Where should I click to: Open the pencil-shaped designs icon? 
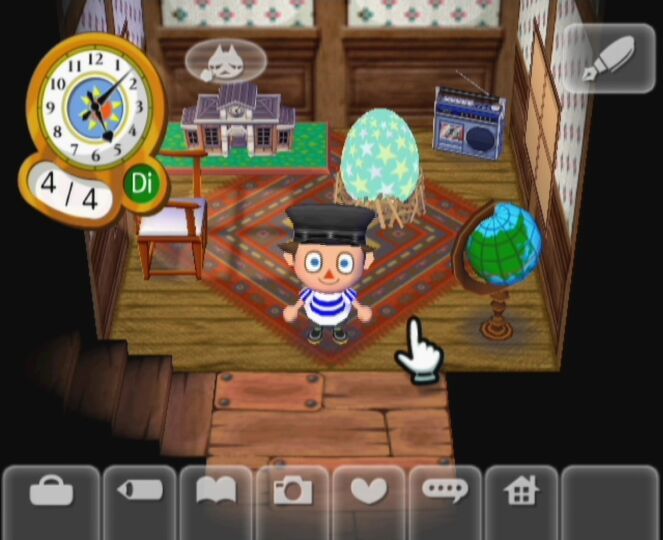[x=140, y=491]
